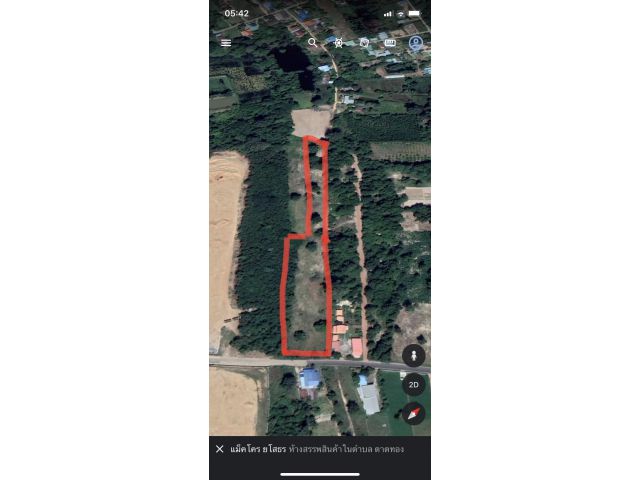Open the hamburger menu
The height and width of the screenshot is (480, 640).
226,43
